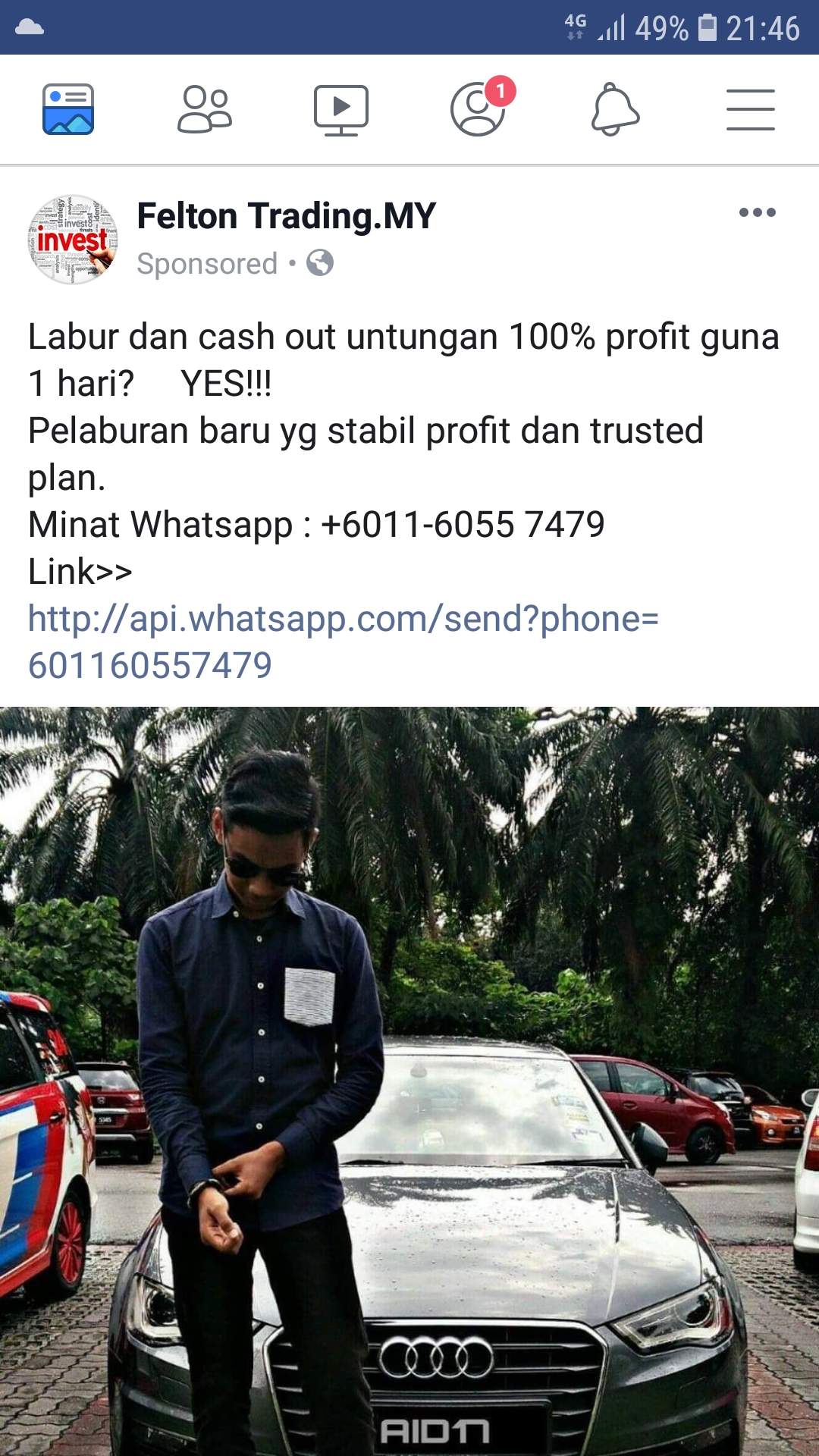Image resolution: width=819 pixels, height=1456 pixels.
Task: Switch to the News Feed tab
Action: coord(68,110)
